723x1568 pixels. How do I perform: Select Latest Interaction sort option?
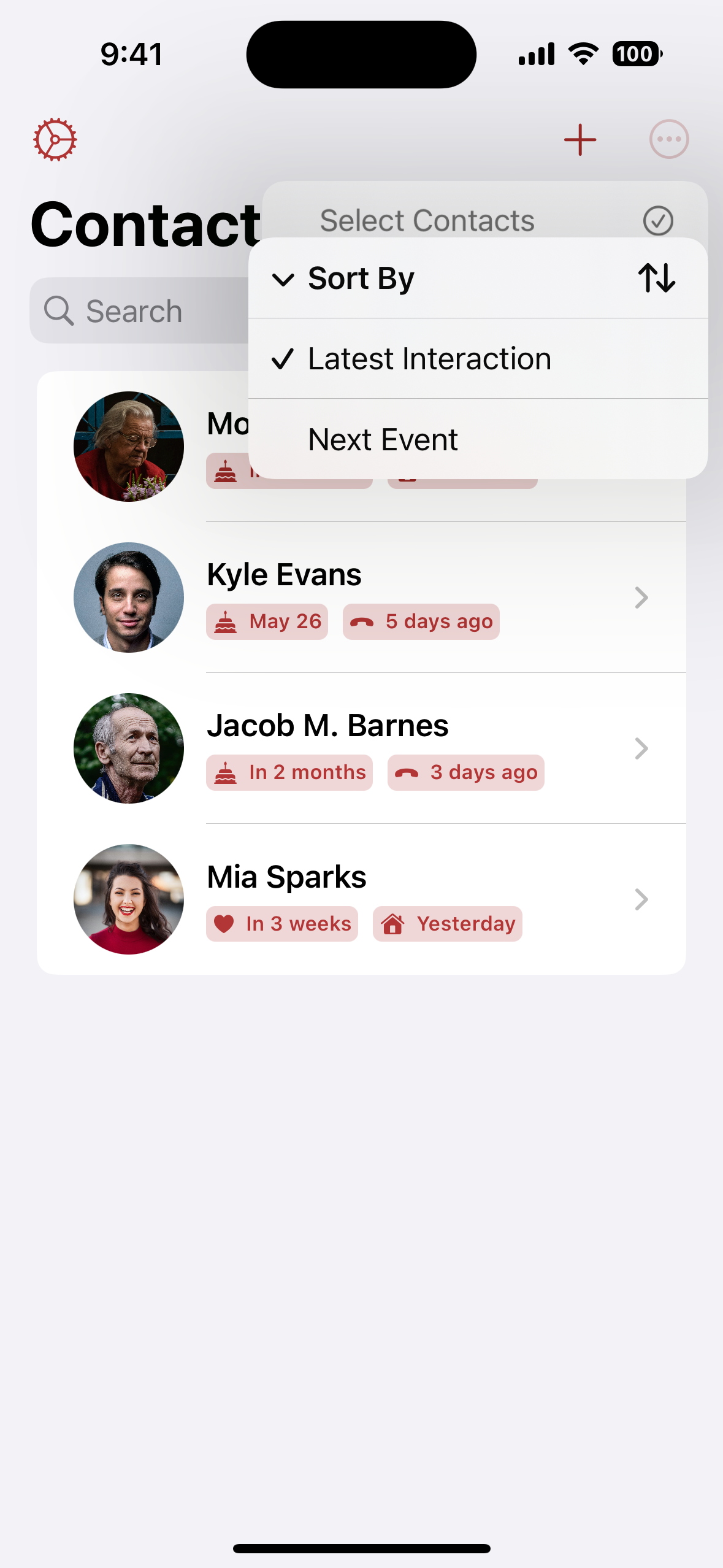pos(478,359)
